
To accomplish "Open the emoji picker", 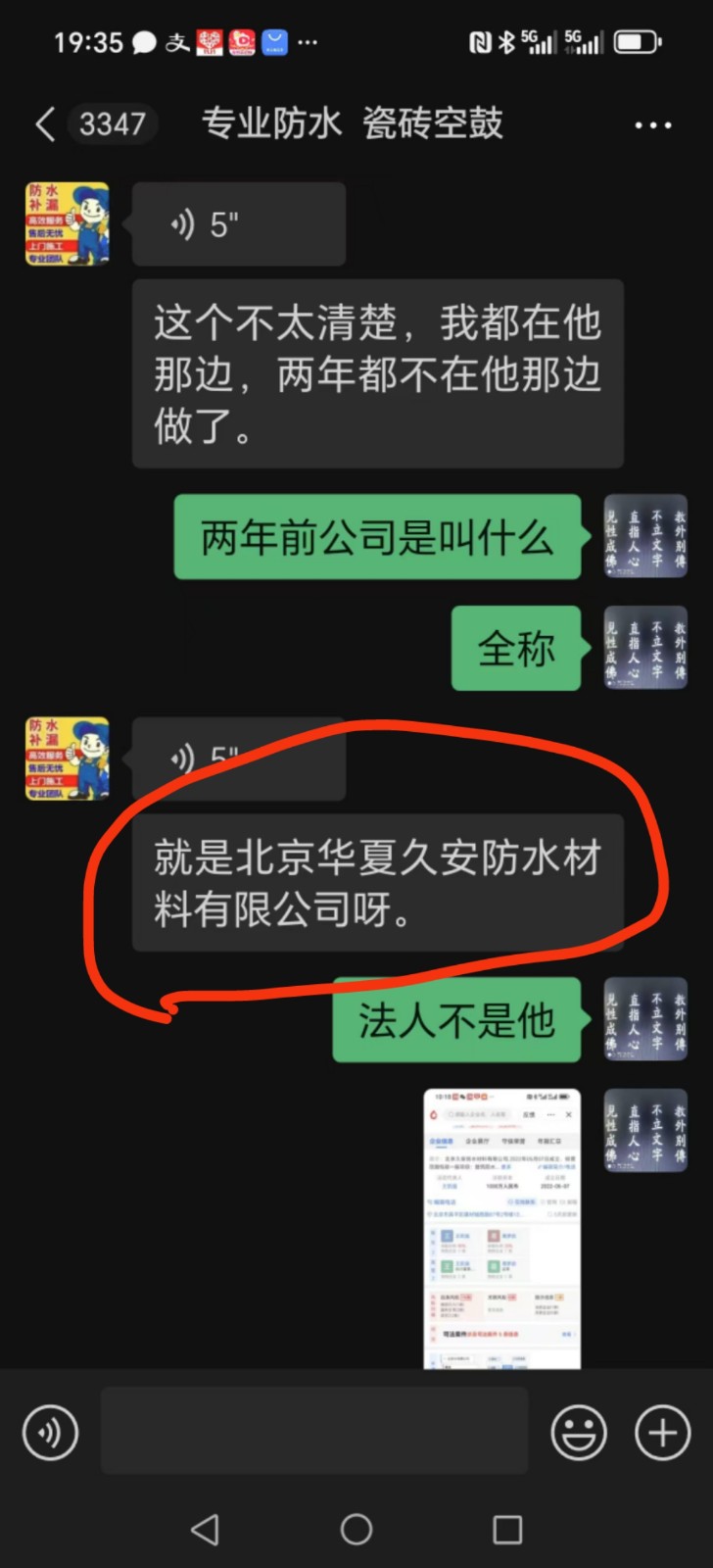I will tap(579, 1433).
